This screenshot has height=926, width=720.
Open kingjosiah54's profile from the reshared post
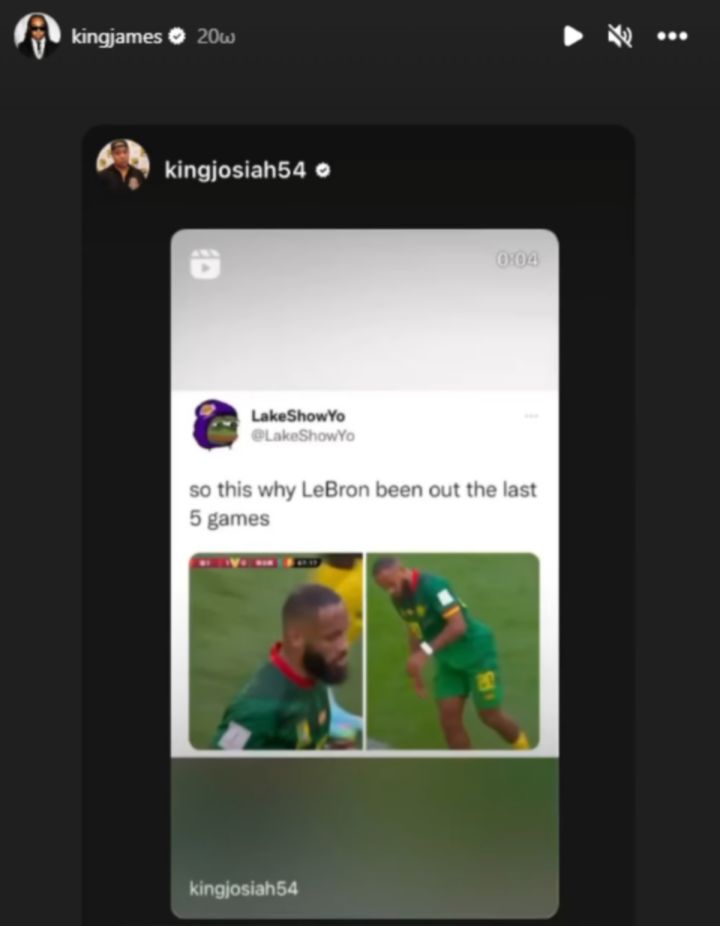pos(234,170)
